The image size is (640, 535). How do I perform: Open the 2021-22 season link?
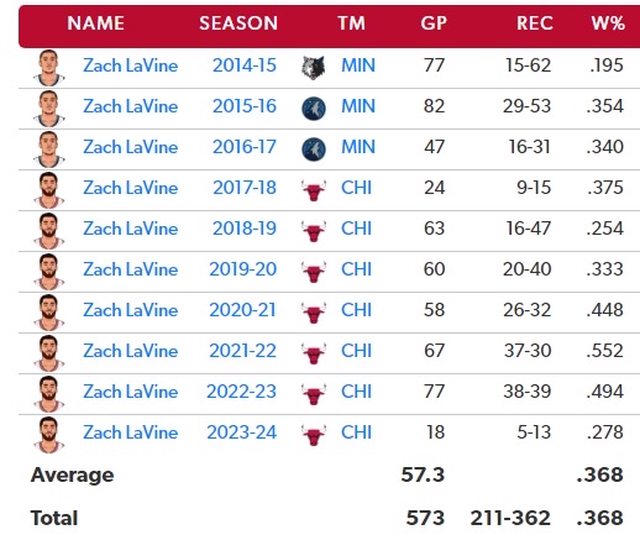[242, 351]
